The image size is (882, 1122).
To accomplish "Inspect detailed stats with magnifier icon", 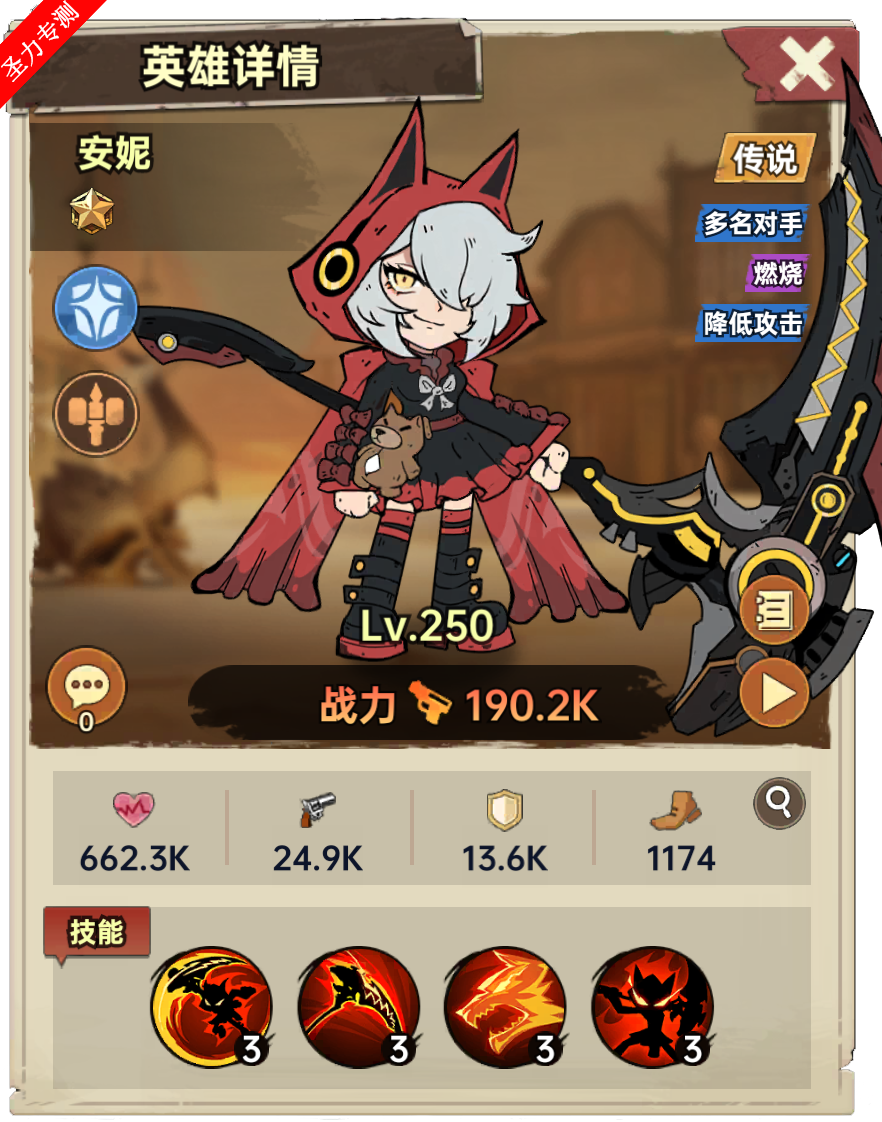I will coord(779,802).
